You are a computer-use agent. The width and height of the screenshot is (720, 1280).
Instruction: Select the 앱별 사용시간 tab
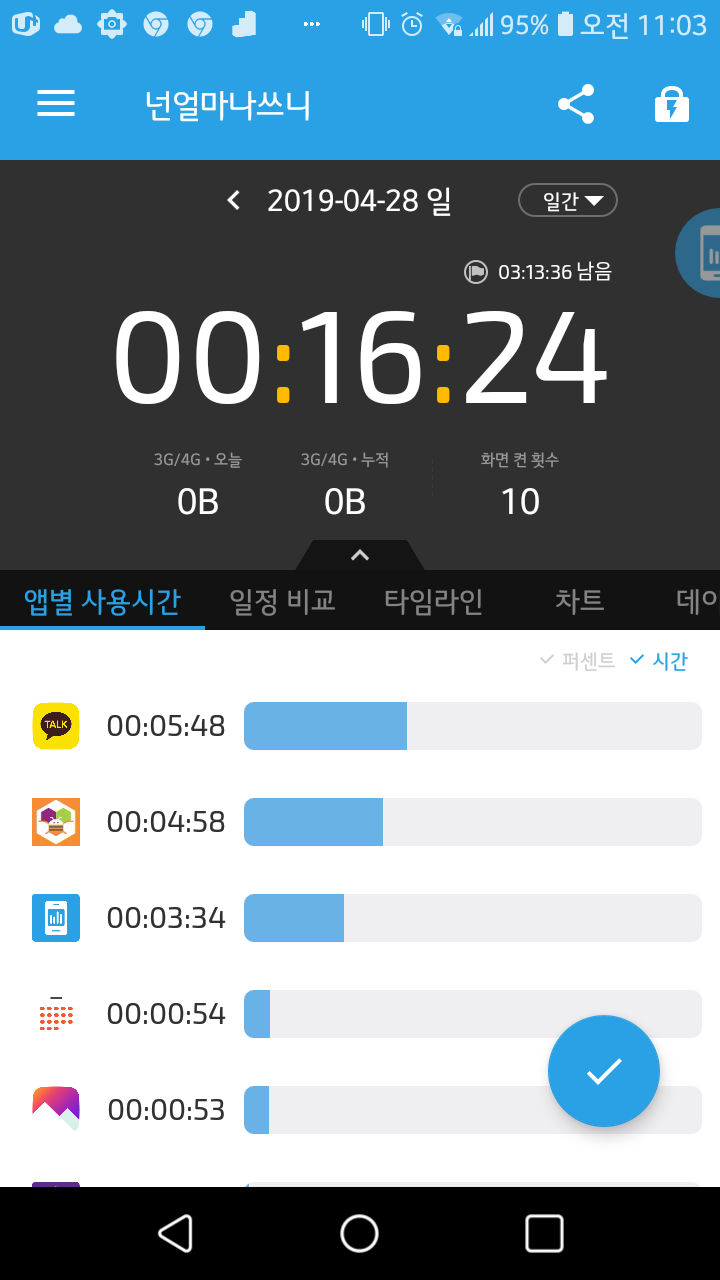[x=102, y=600]
